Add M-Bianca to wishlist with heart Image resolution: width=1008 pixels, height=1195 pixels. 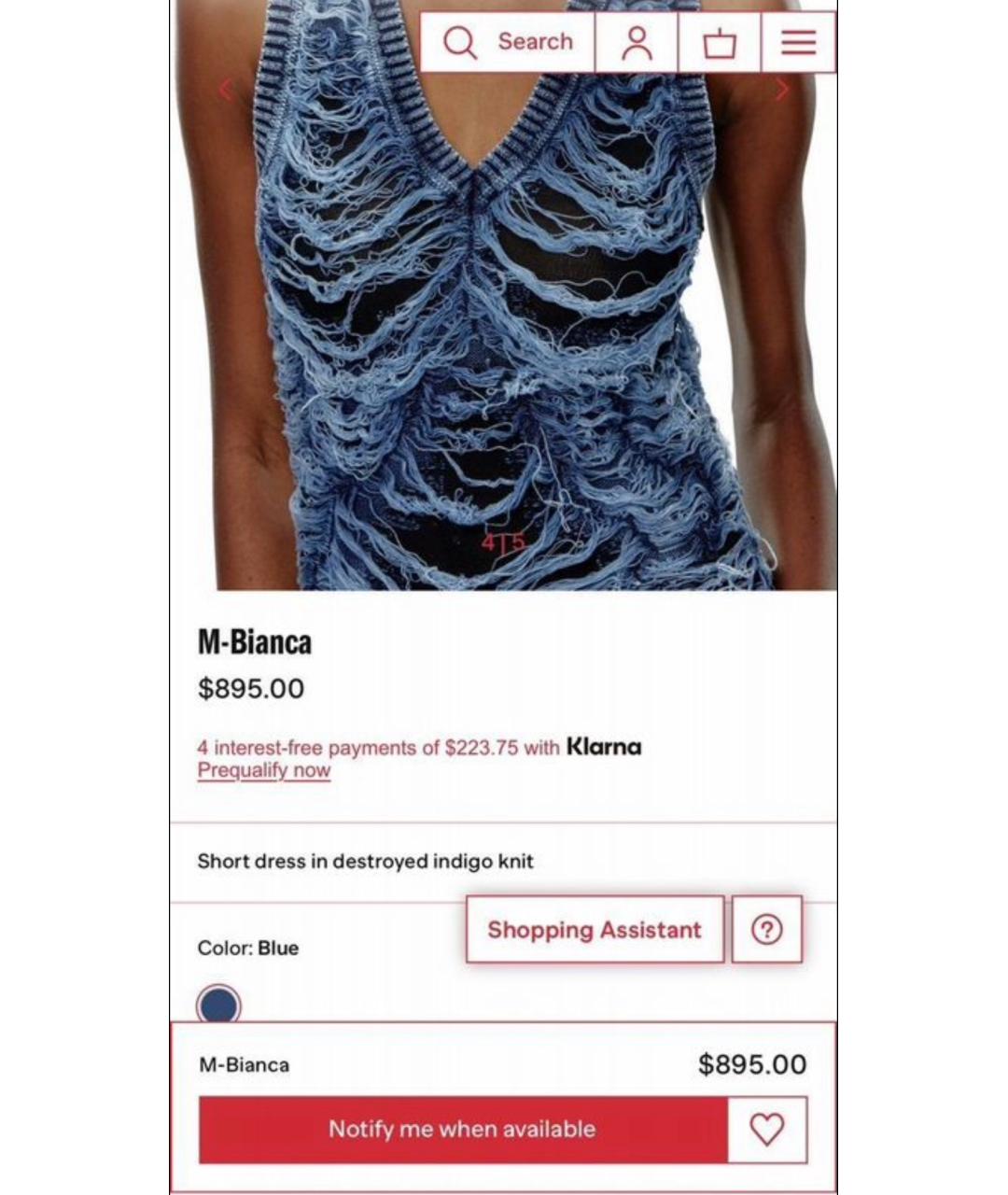pyautogui.click(x=767, y=1130)
